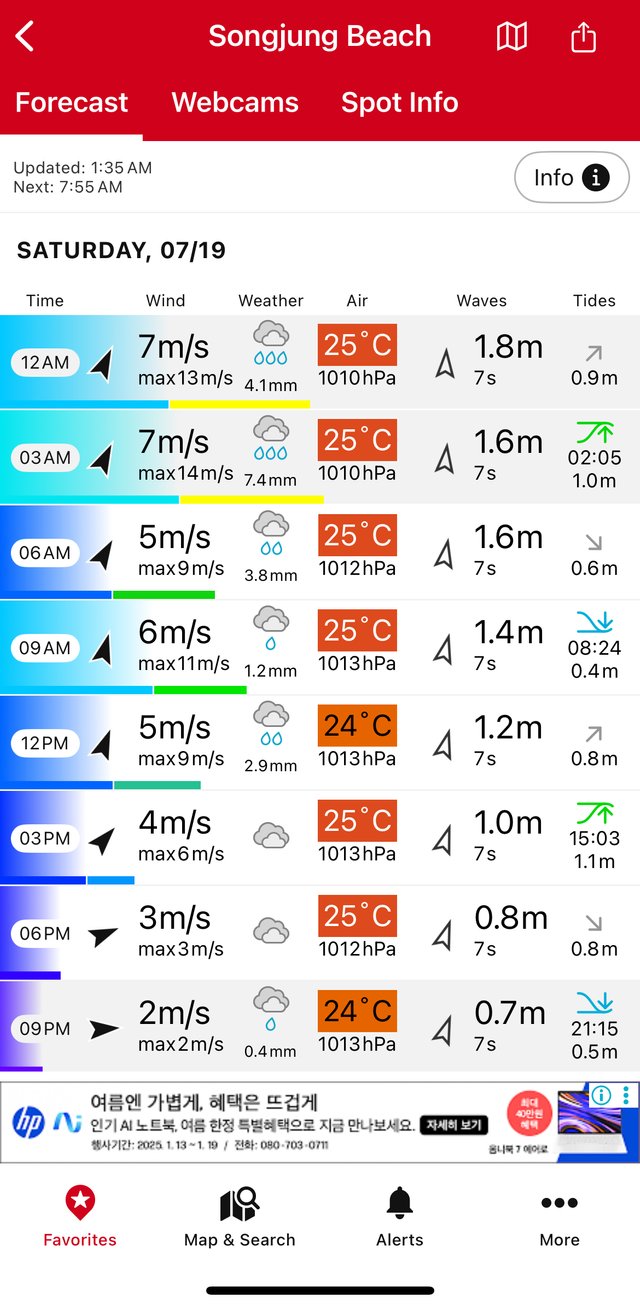Open the map icon in header
This screenshot has height=1308, width=640.
tap(512, 37)
